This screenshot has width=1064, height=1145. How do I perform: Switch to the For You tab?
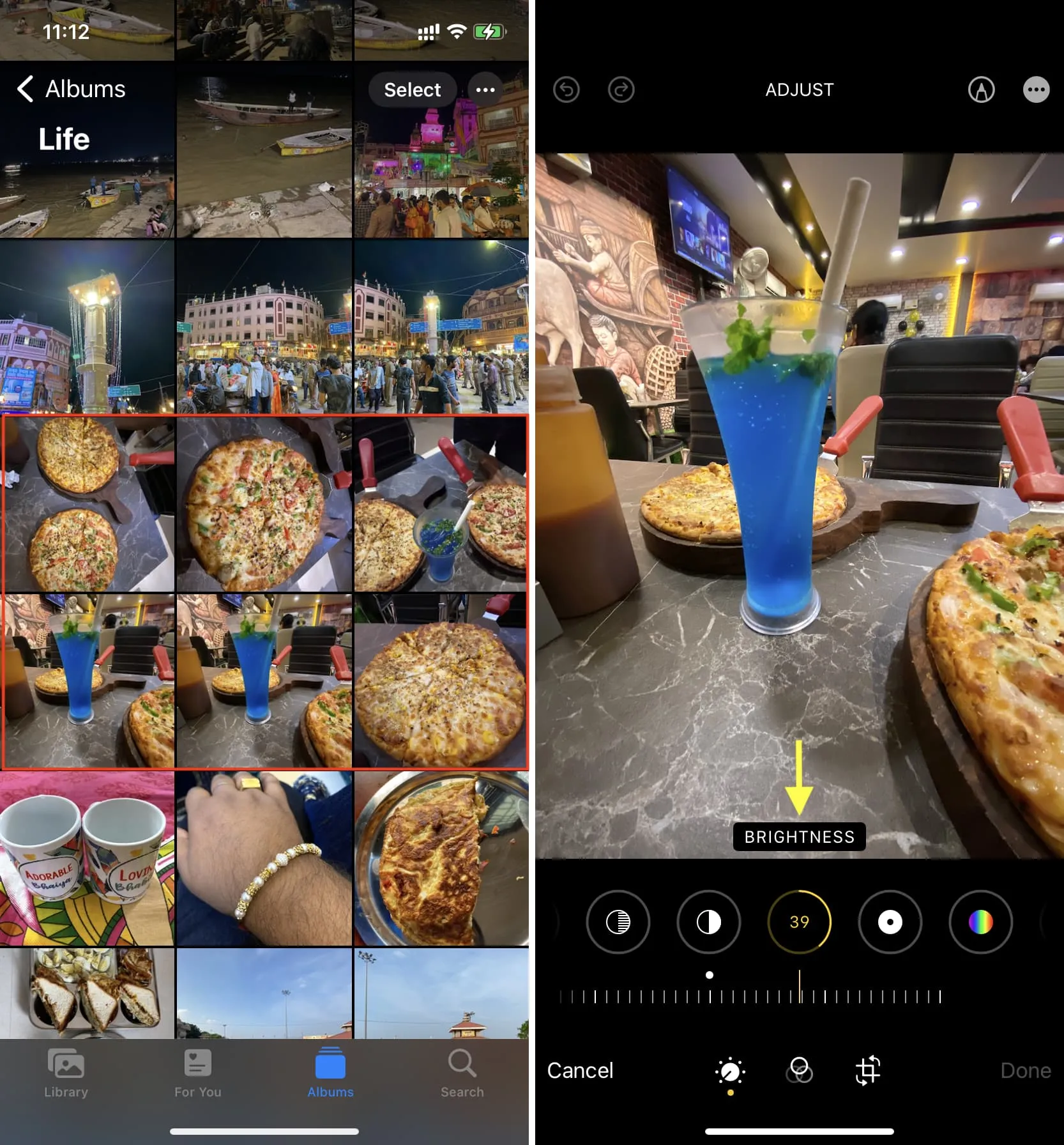coord(198,1073)
